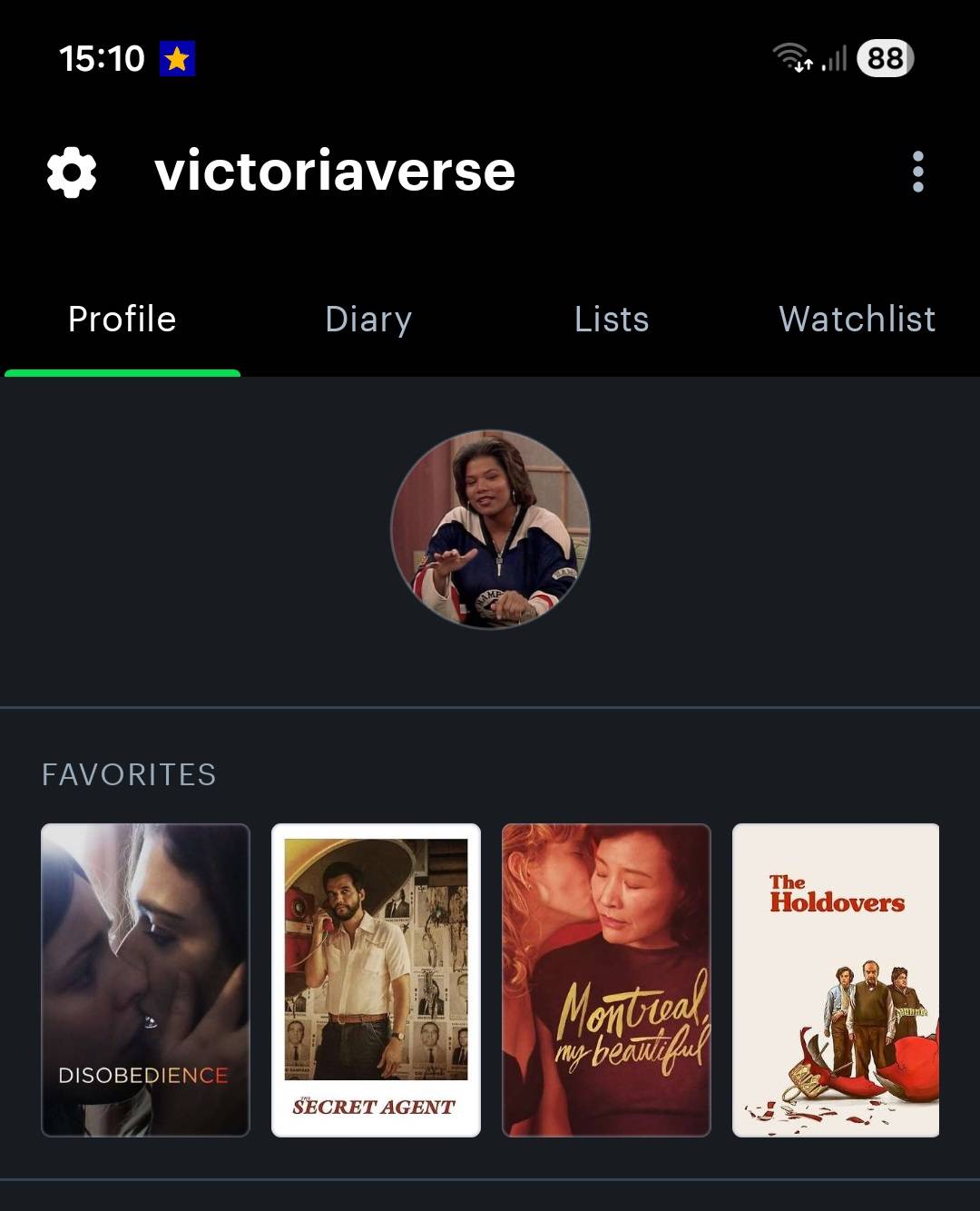Open The Holdovers film poster
Viewport: 980px width, 1211px height.
click(836, 980)
